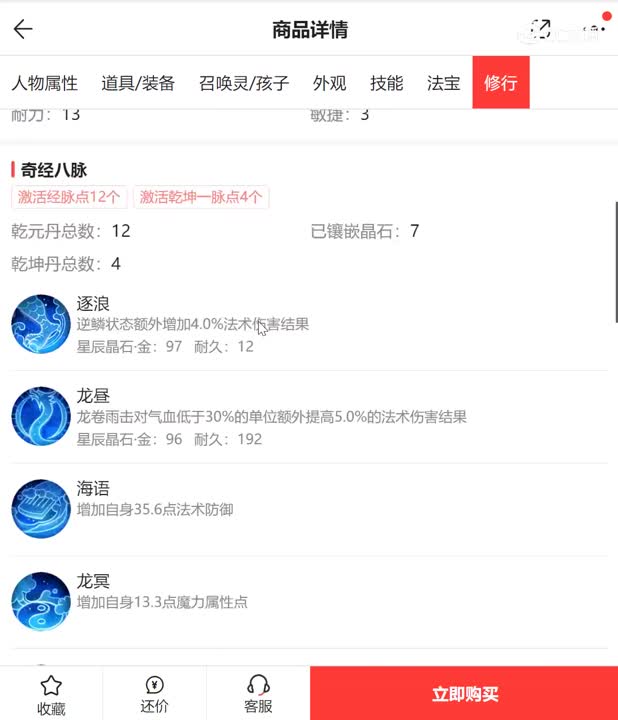The height and width of the screenshot is (720, 618).
Task: Switch to the 技能 tab
Action: 386,83
